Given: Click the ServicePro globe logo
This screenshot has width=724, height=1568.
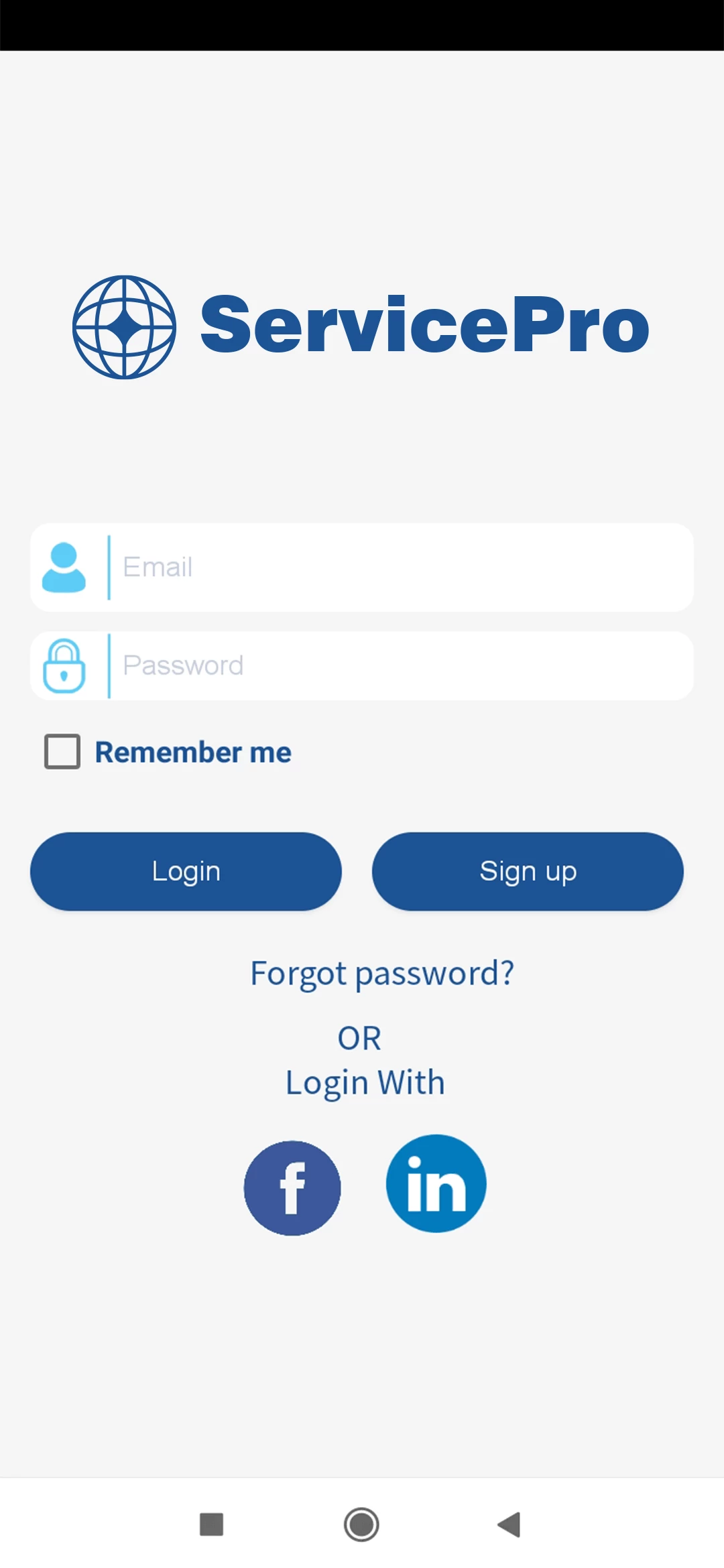Looking at the screenshot, I should tap(124, 328).
